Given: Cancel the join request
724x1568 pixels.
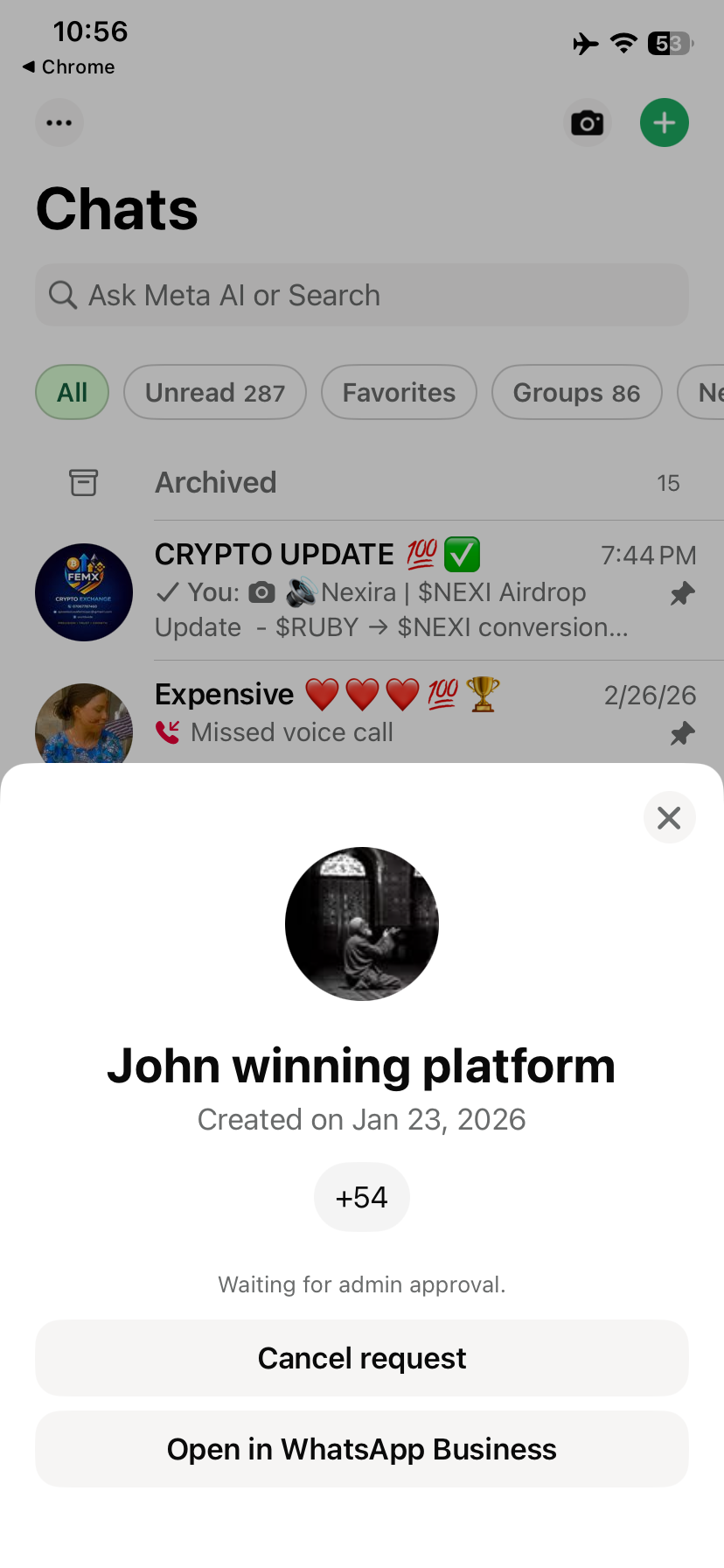Looking at the screenshot, I should tap(362, 1358).
